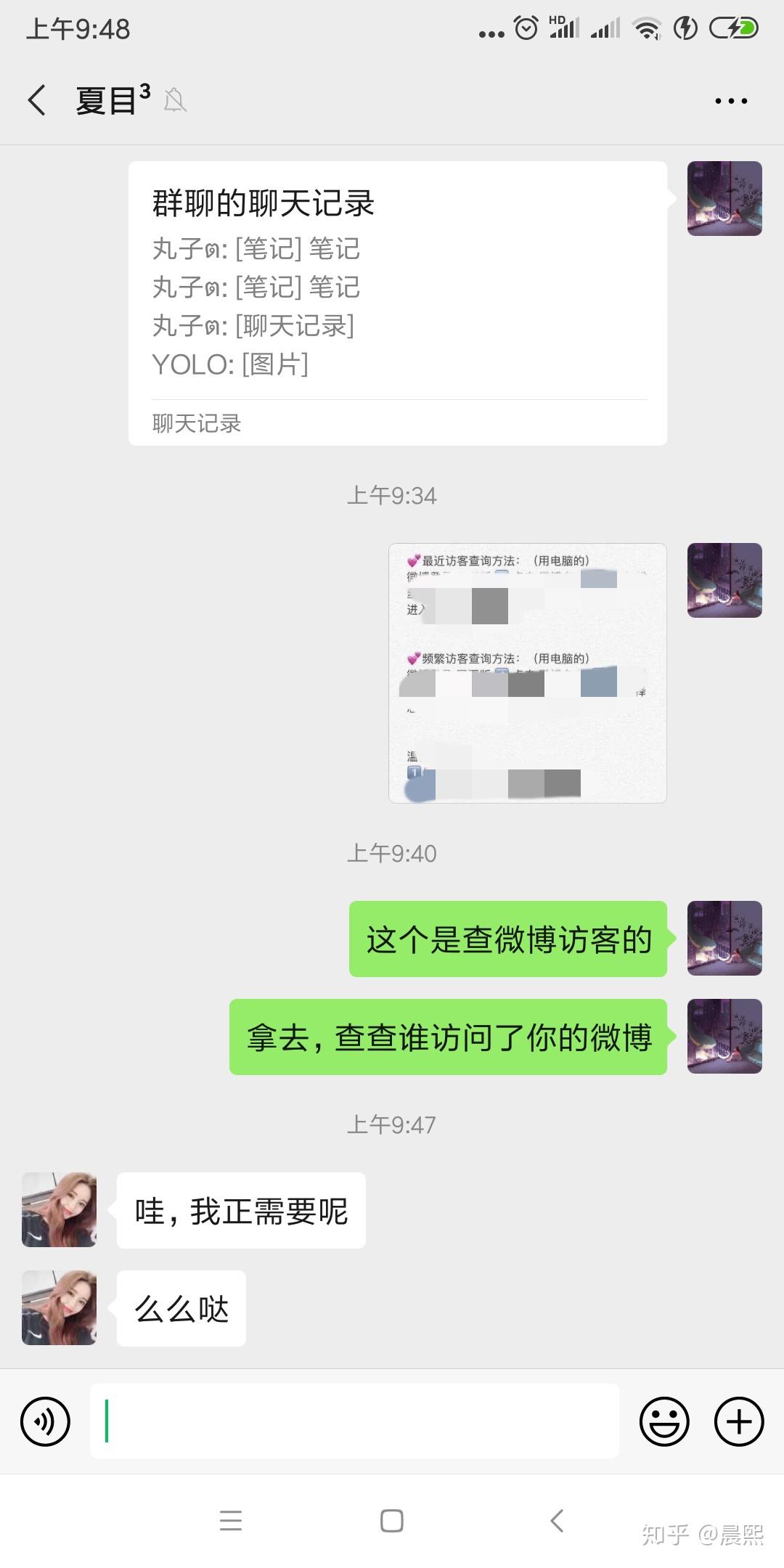784x1568 pixels.
Task: Focus the message text field
Action: point(354,1421)
